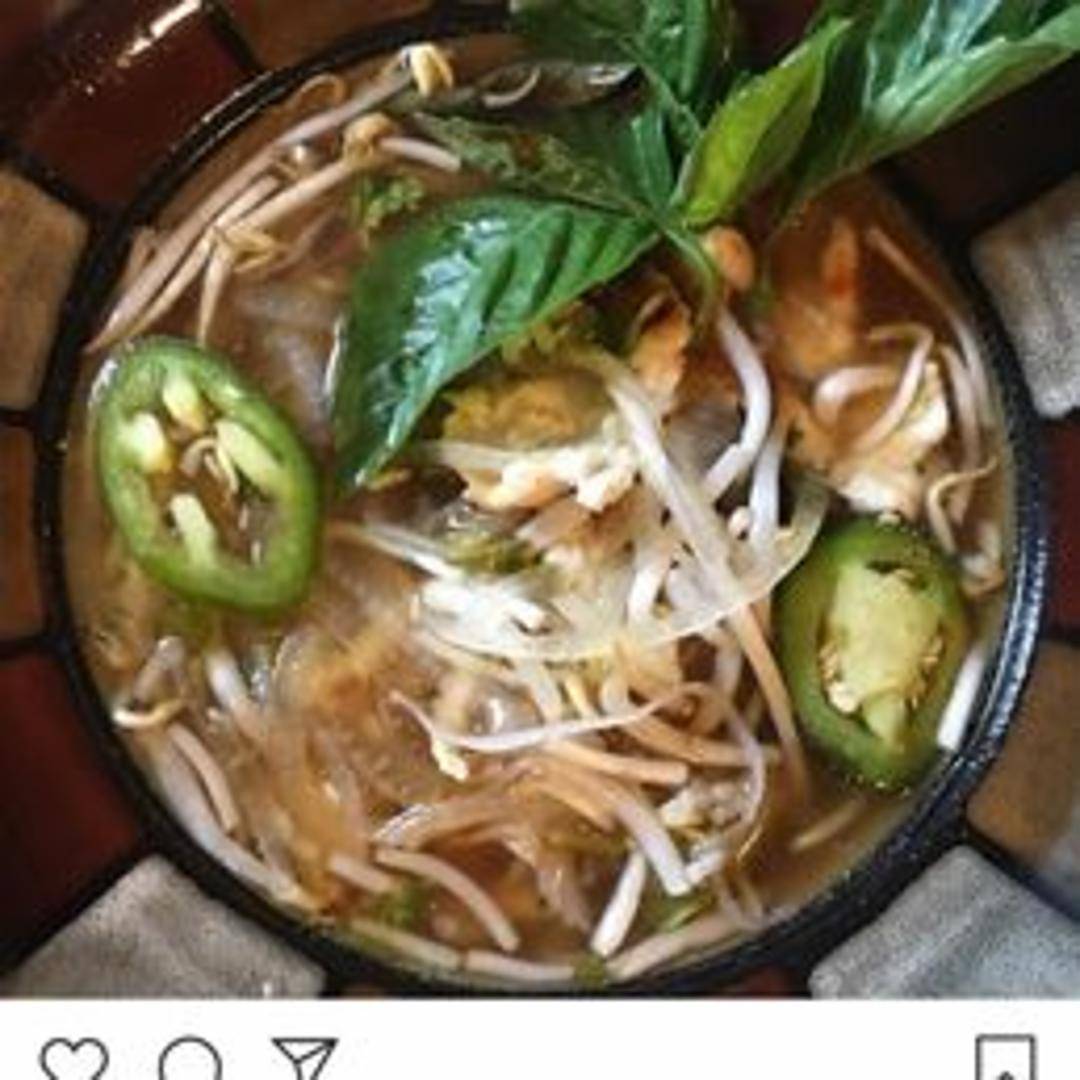This screenshot has width=1080, height=1080.
Task: Like the soup photo post
Action: point(73,1060)
